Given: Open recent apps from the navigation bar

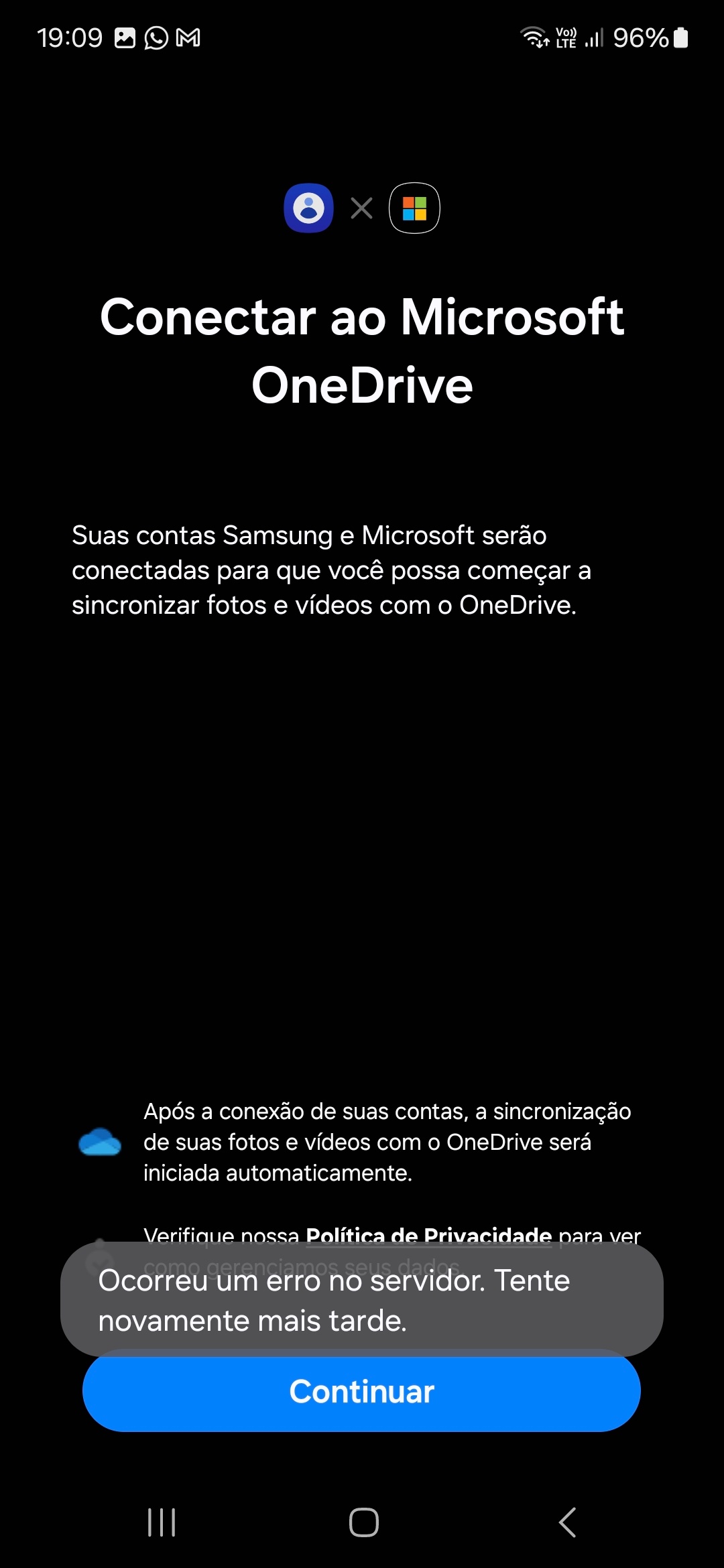Looking at the screenshot, I should pos(162,1522).
